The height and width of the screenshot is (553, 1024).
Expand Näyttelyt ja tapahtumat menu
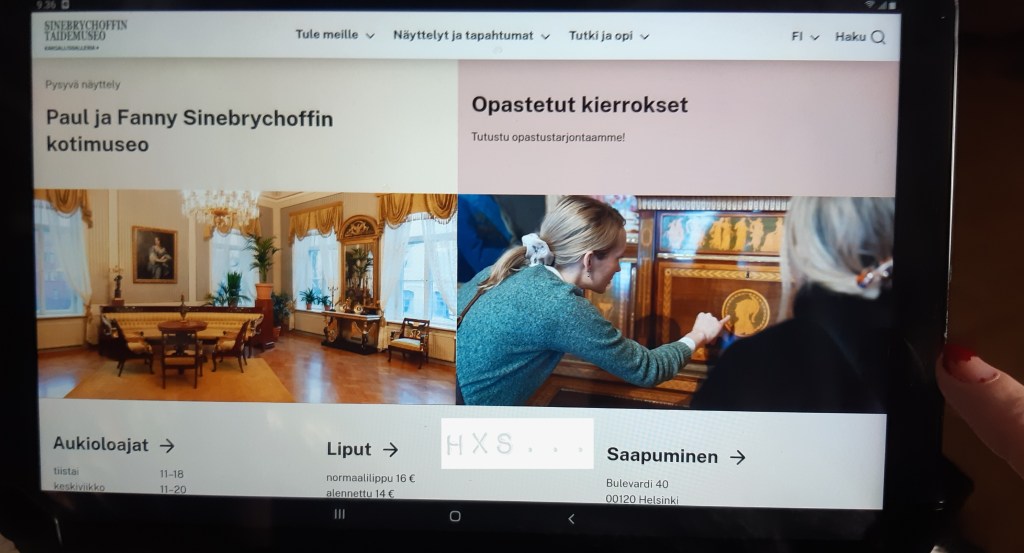[471, 36]
